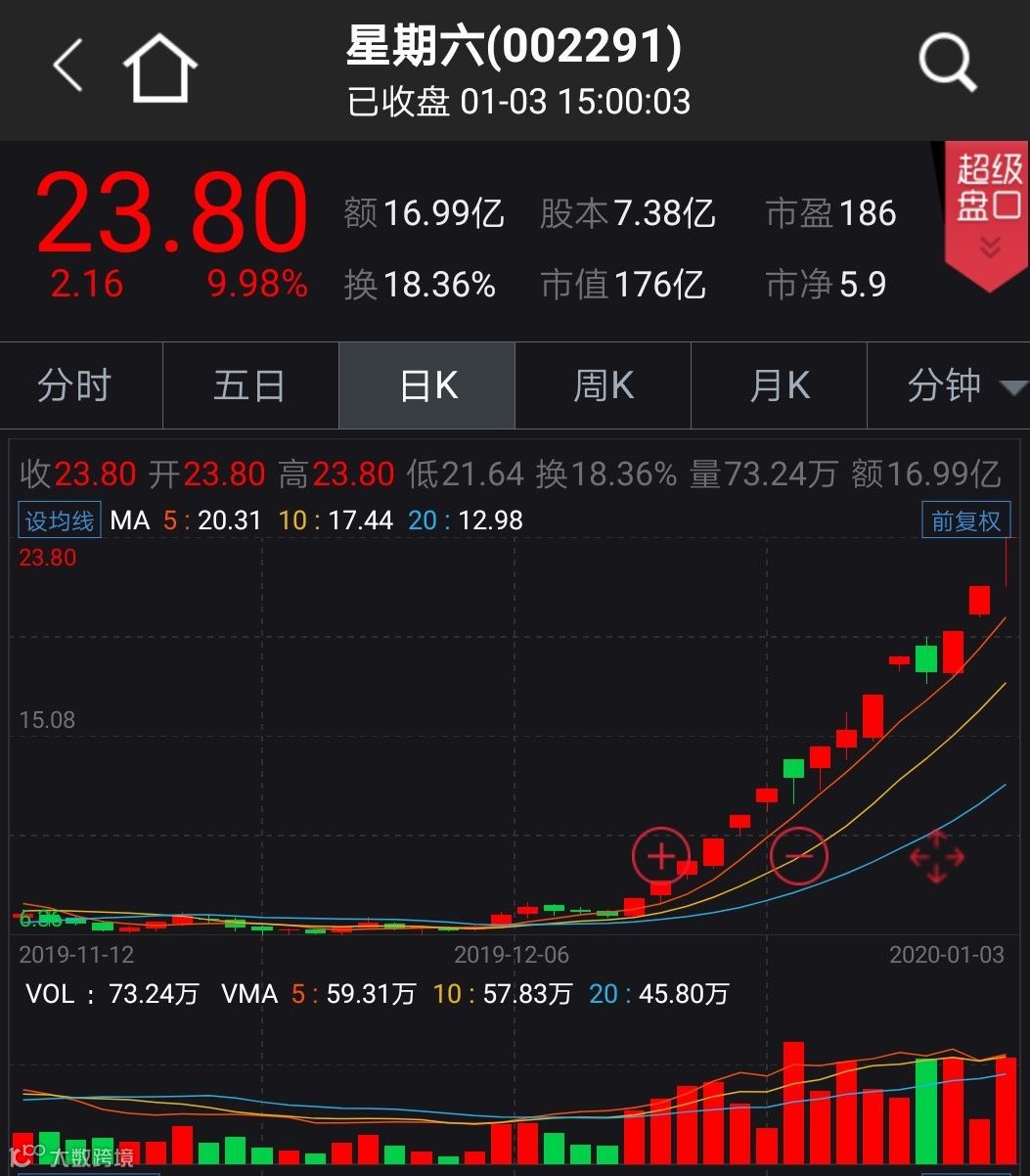
Task: Switch to the 分时 chart tab
Action: [74, 385]
